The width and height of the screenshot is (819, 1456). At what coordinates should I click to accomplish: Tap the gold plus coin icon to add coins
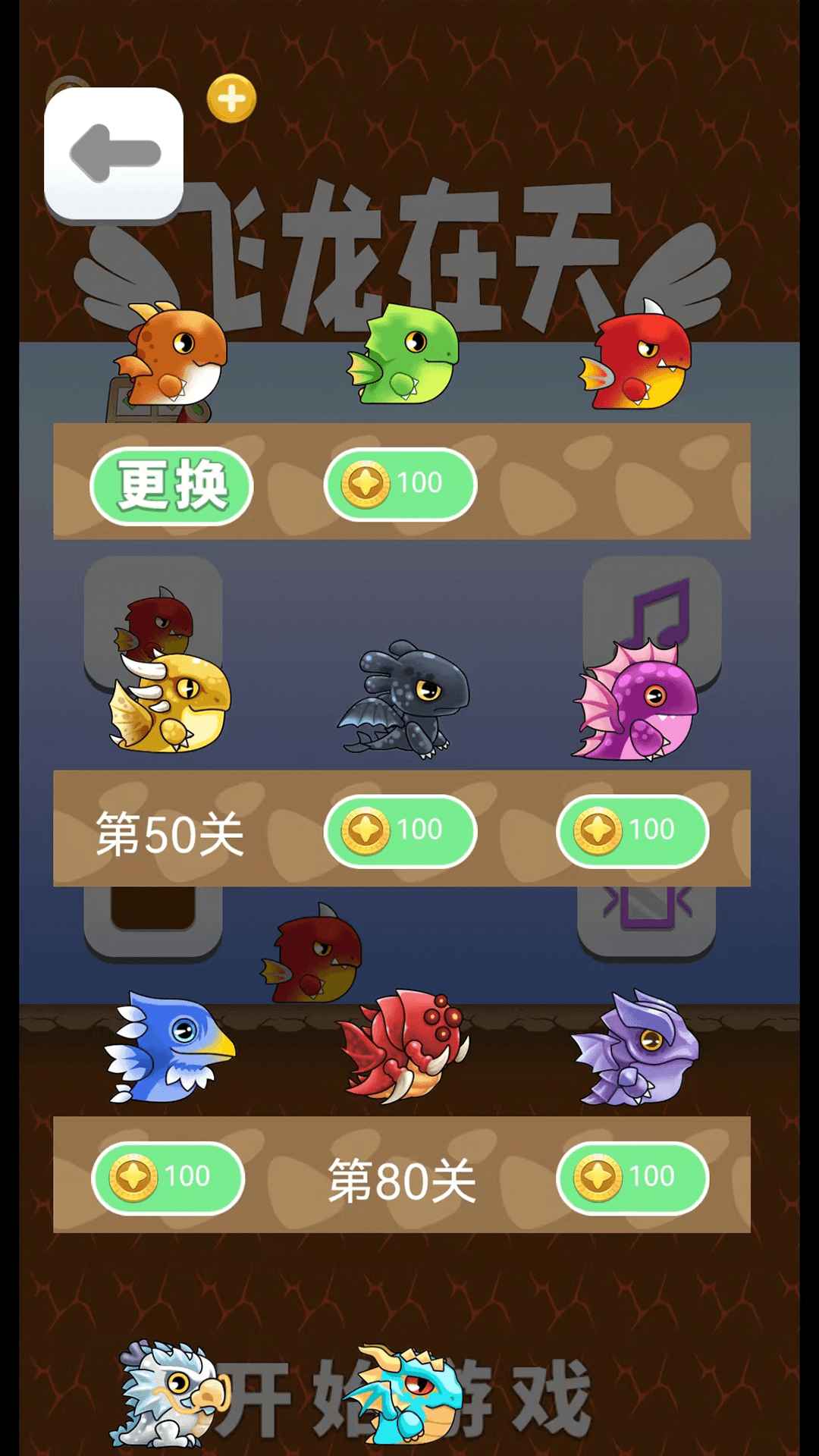point(230,99)
